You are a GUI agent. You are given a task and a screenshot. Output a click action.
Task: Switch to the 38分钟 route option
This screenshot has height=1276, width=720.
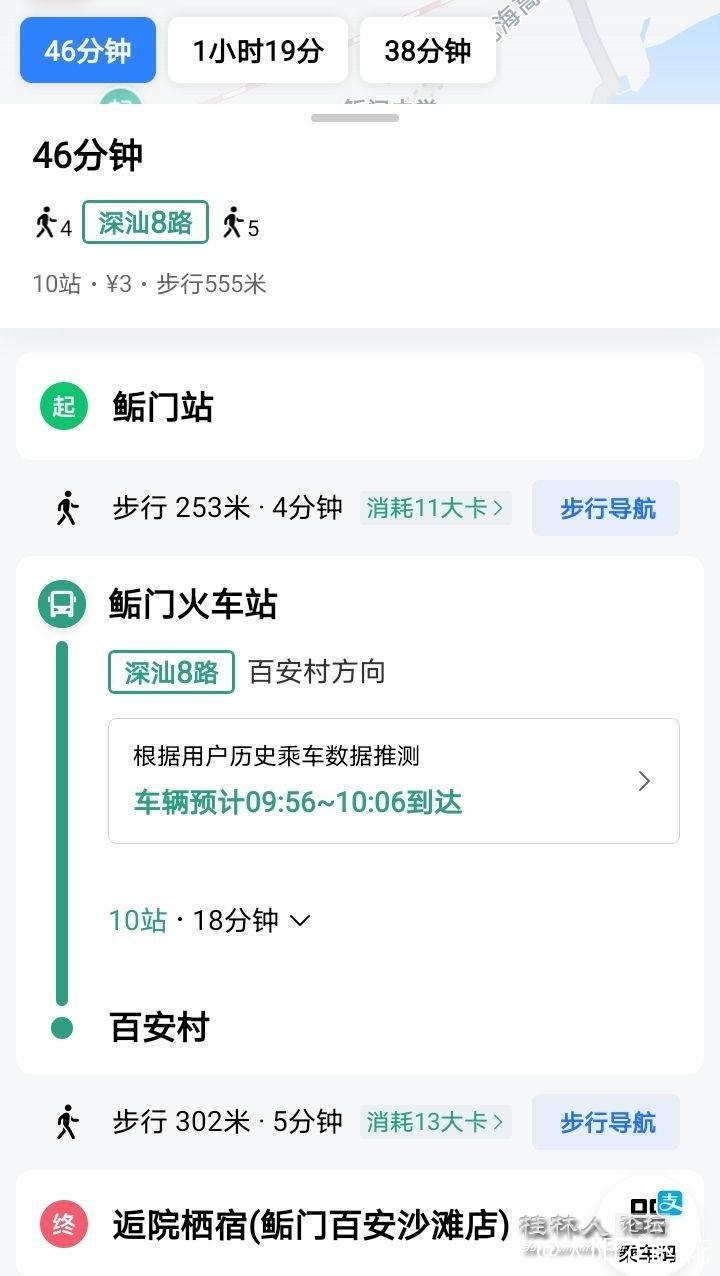click(427, 50)
